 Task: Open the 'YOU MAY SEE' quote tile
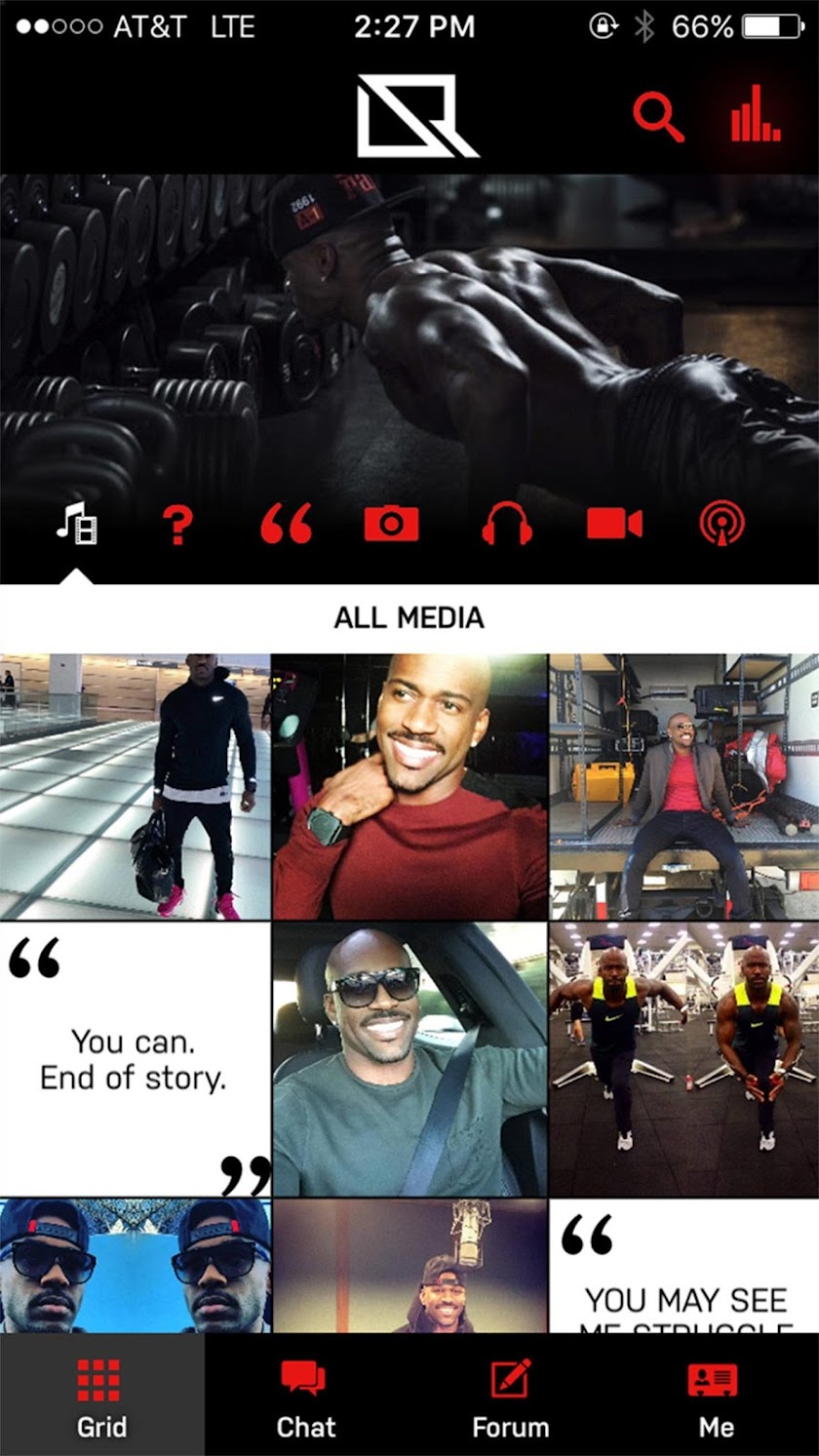[683, 1268]
